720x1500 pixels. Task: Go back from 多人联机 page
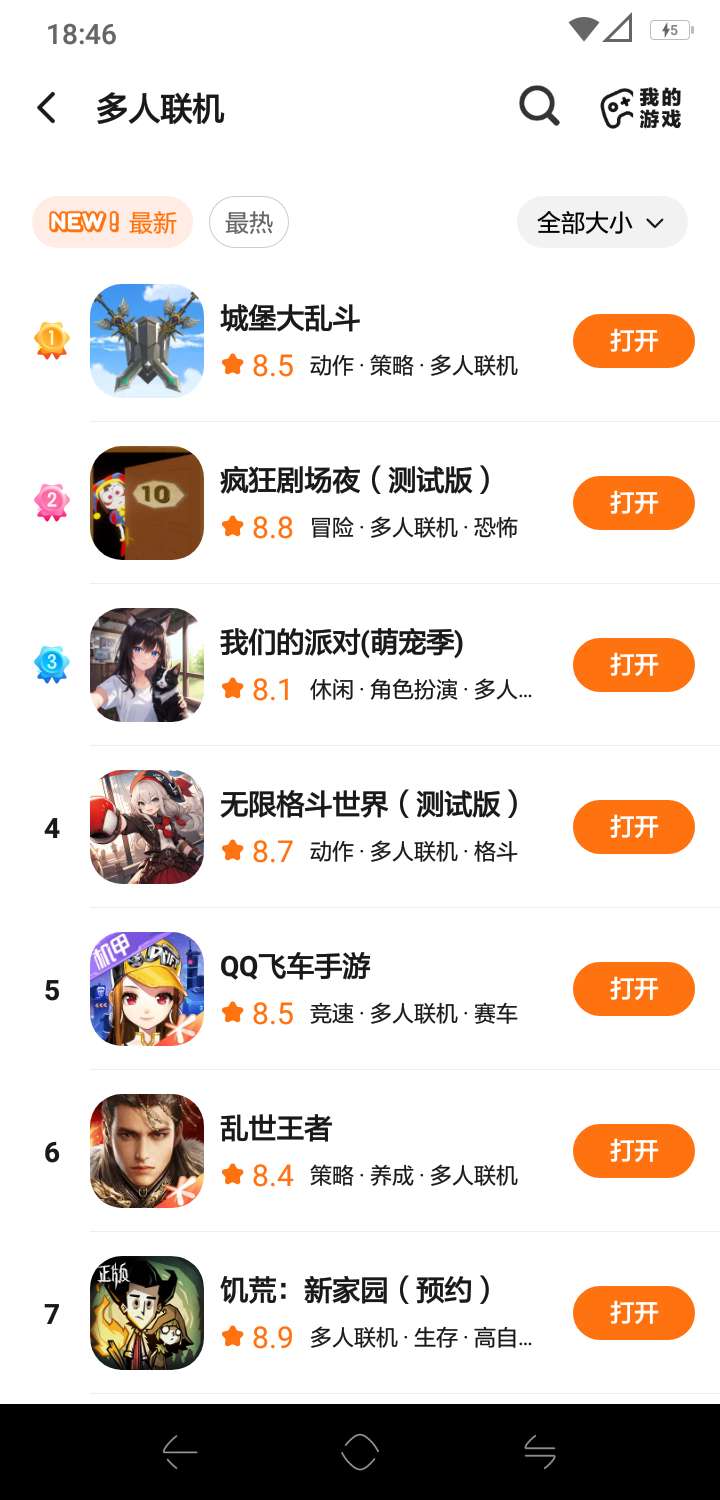click(47, 108)
